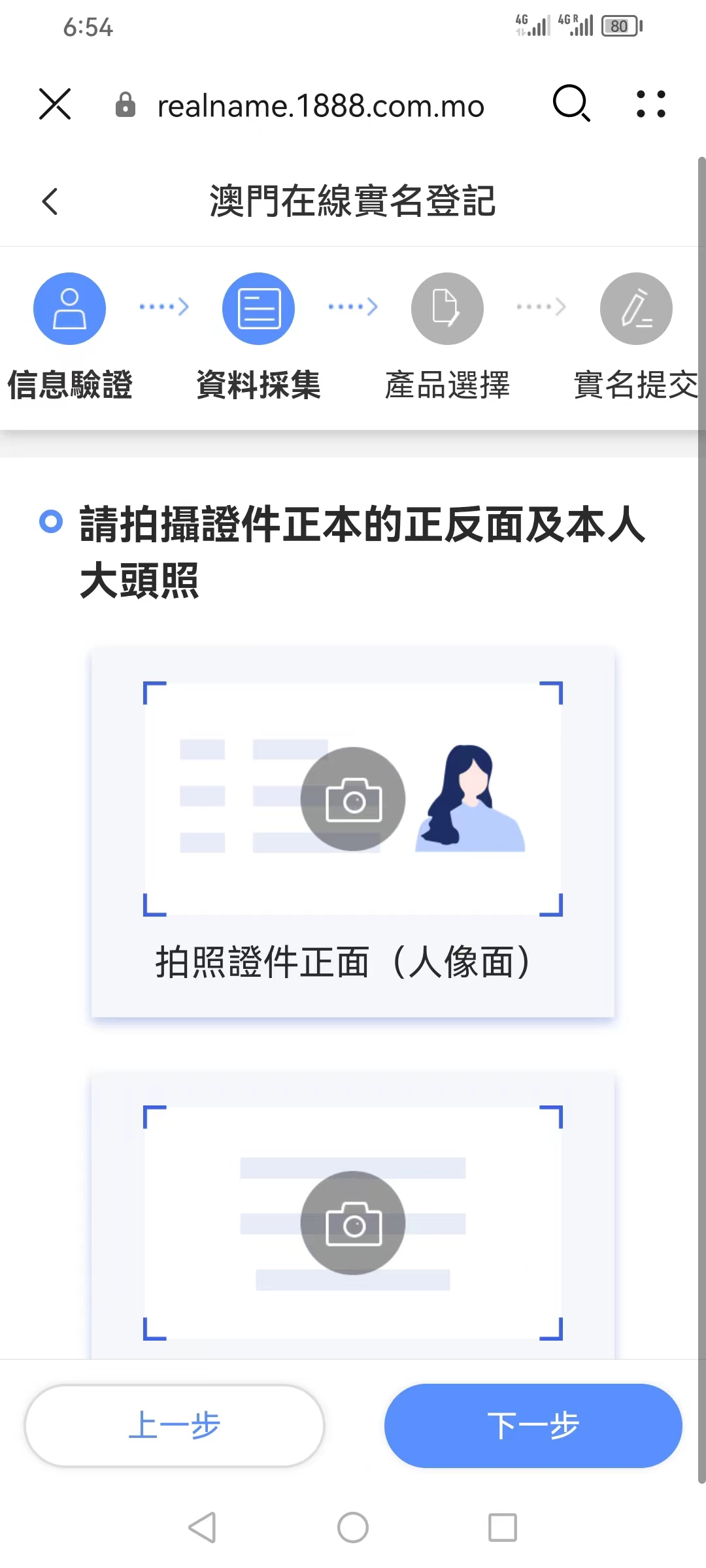The width and height of the screenshot is (706, 1568).
Task: Tap the Android back navigation button
Action: pos(204,1527)
